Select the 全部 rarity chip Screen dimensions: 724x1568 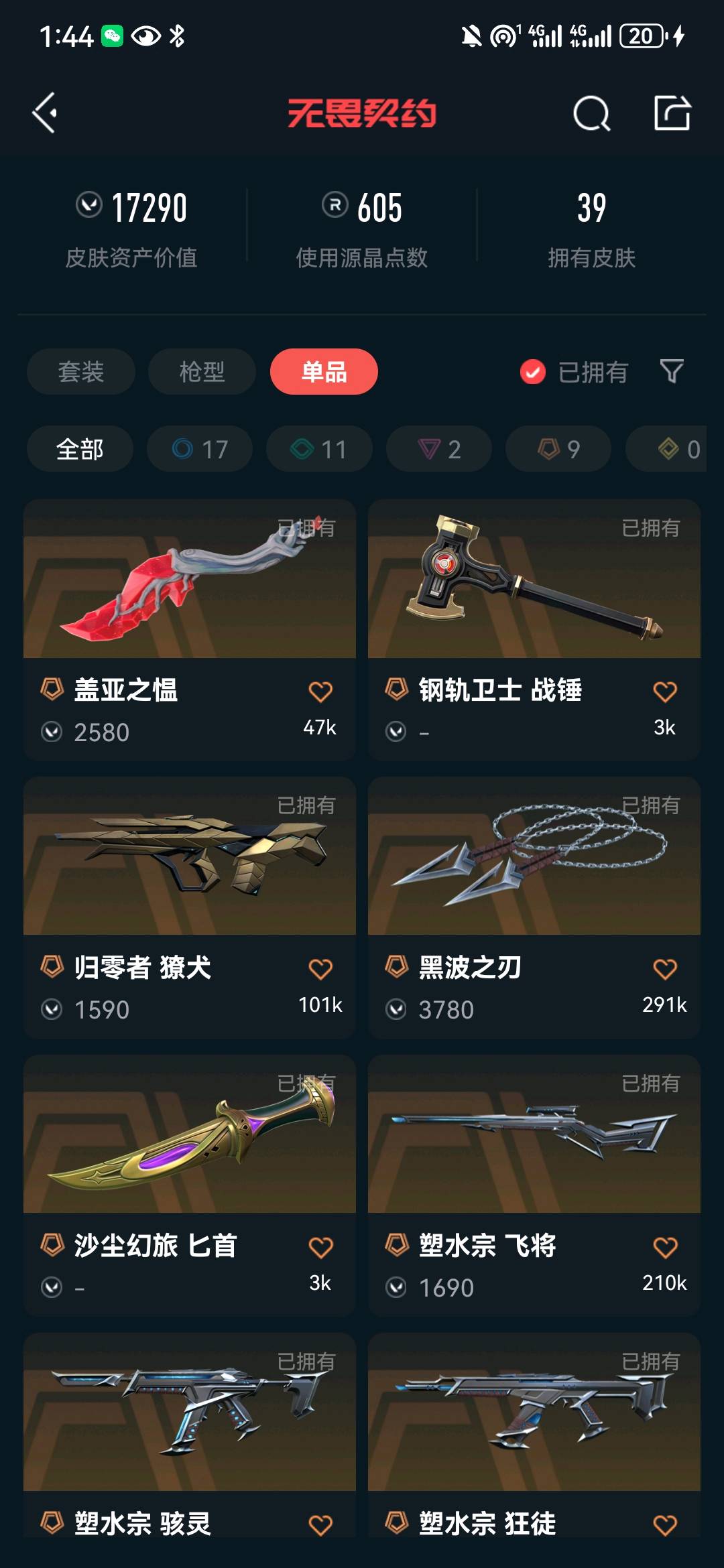point(80,449)
